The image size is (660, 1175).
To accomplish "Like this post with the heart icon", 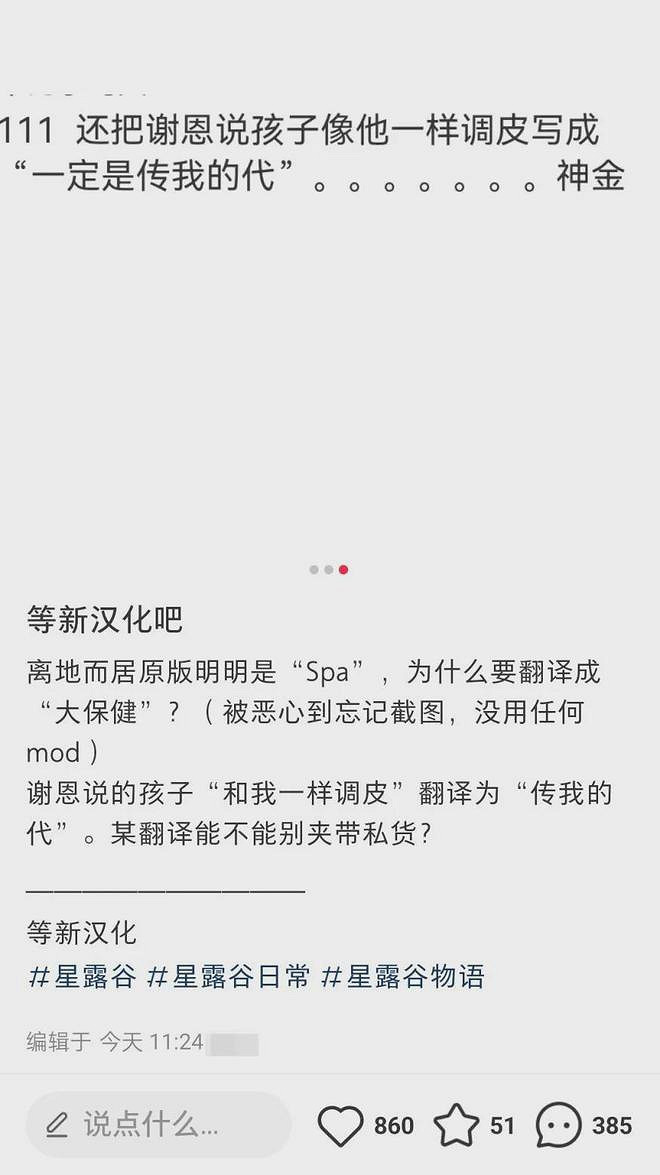I will tap(341, 1126).
